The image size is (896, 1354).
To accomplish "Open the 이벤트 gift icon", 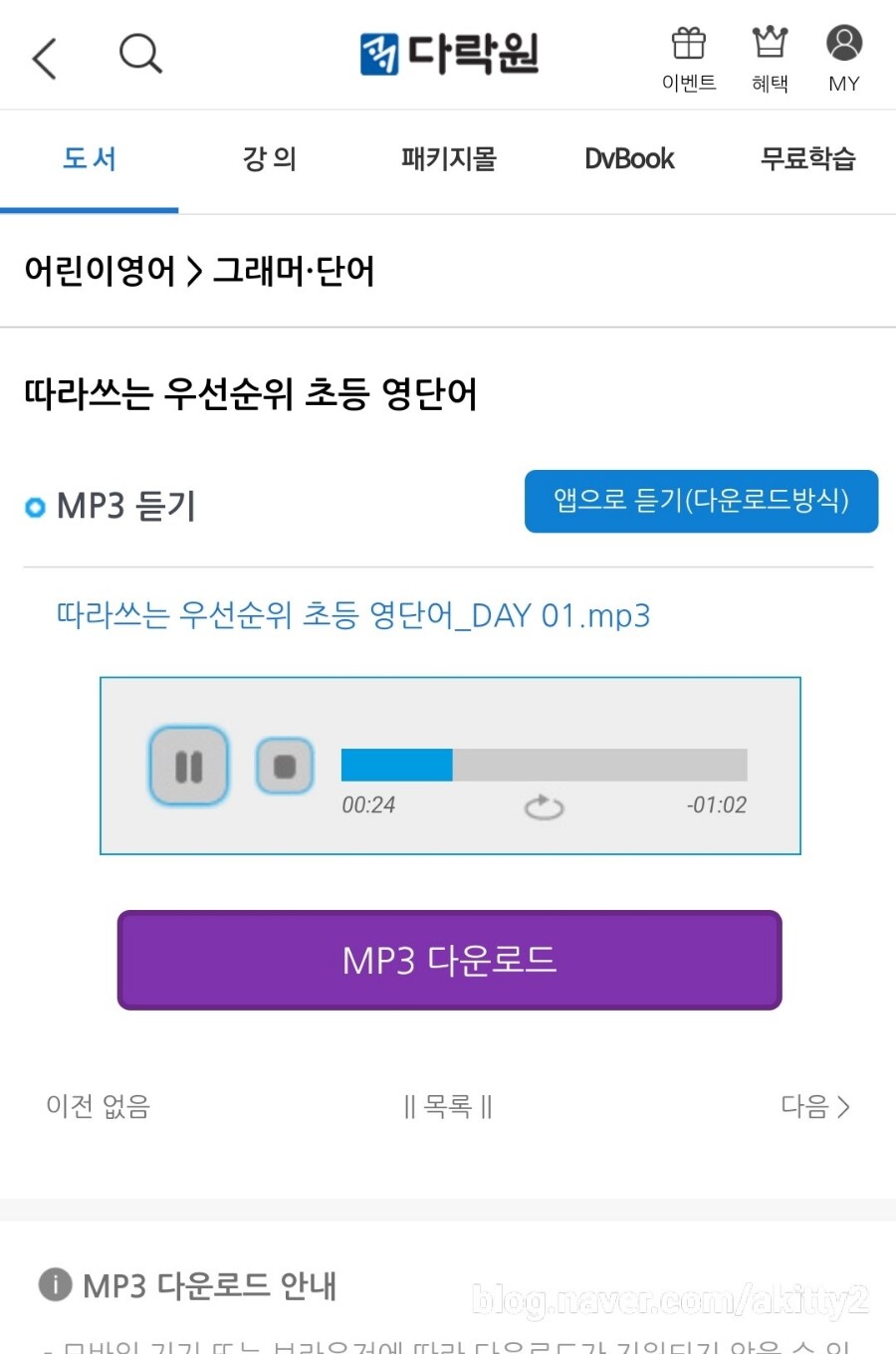I will coord(688,59).
